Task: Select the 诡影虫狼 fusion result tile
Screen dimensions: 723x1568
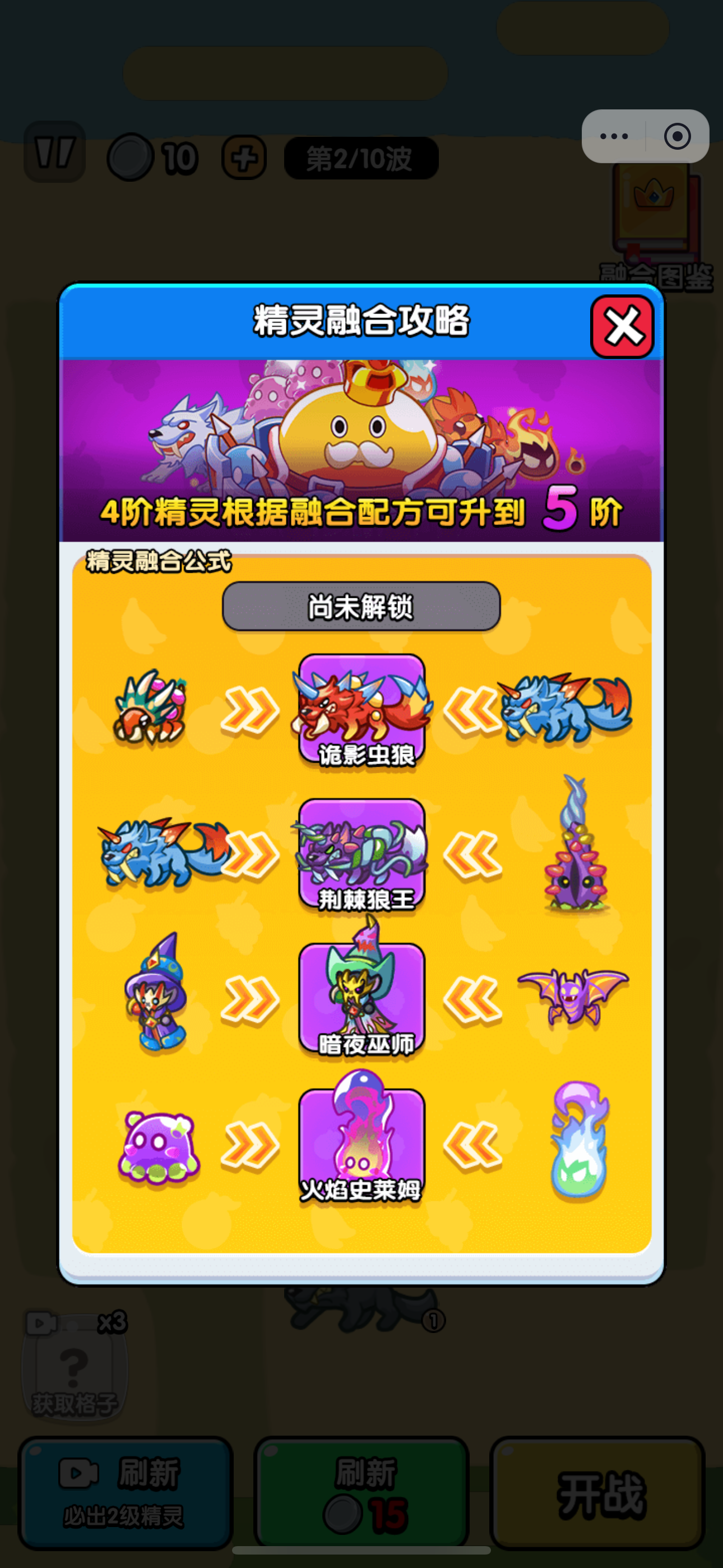Action: click(361, 711)
